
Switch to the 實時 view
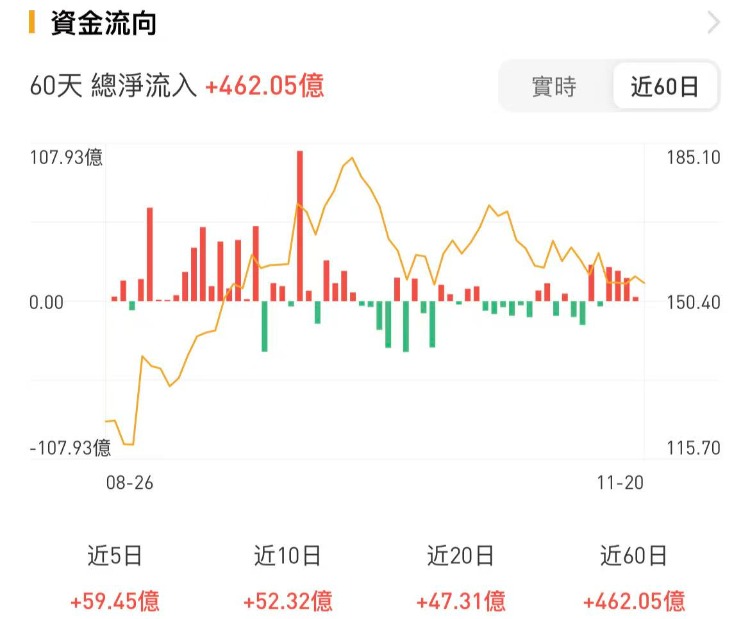tap(554, 87)
